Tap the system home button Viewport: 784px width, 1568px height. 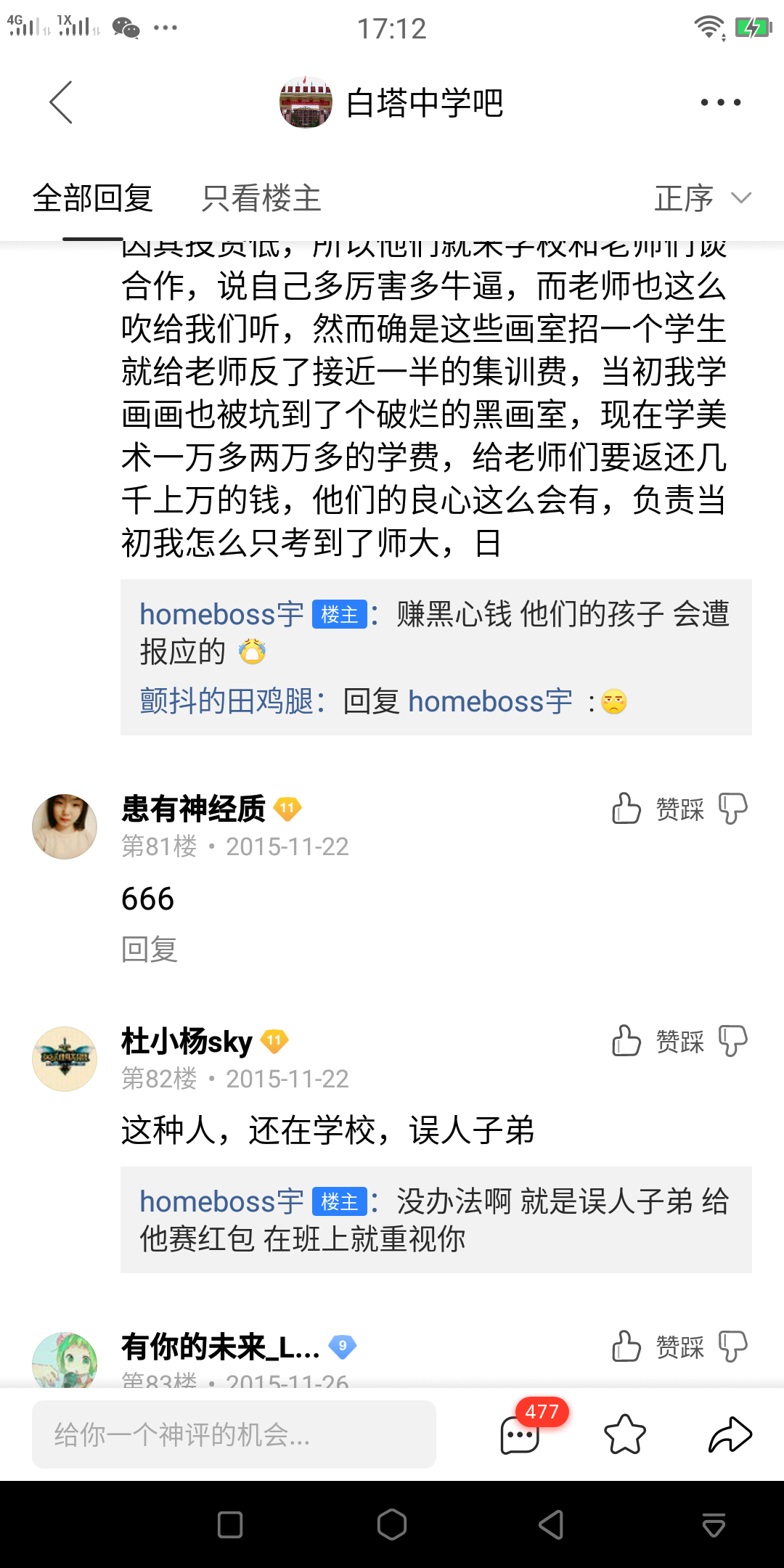click(392, 1524)
